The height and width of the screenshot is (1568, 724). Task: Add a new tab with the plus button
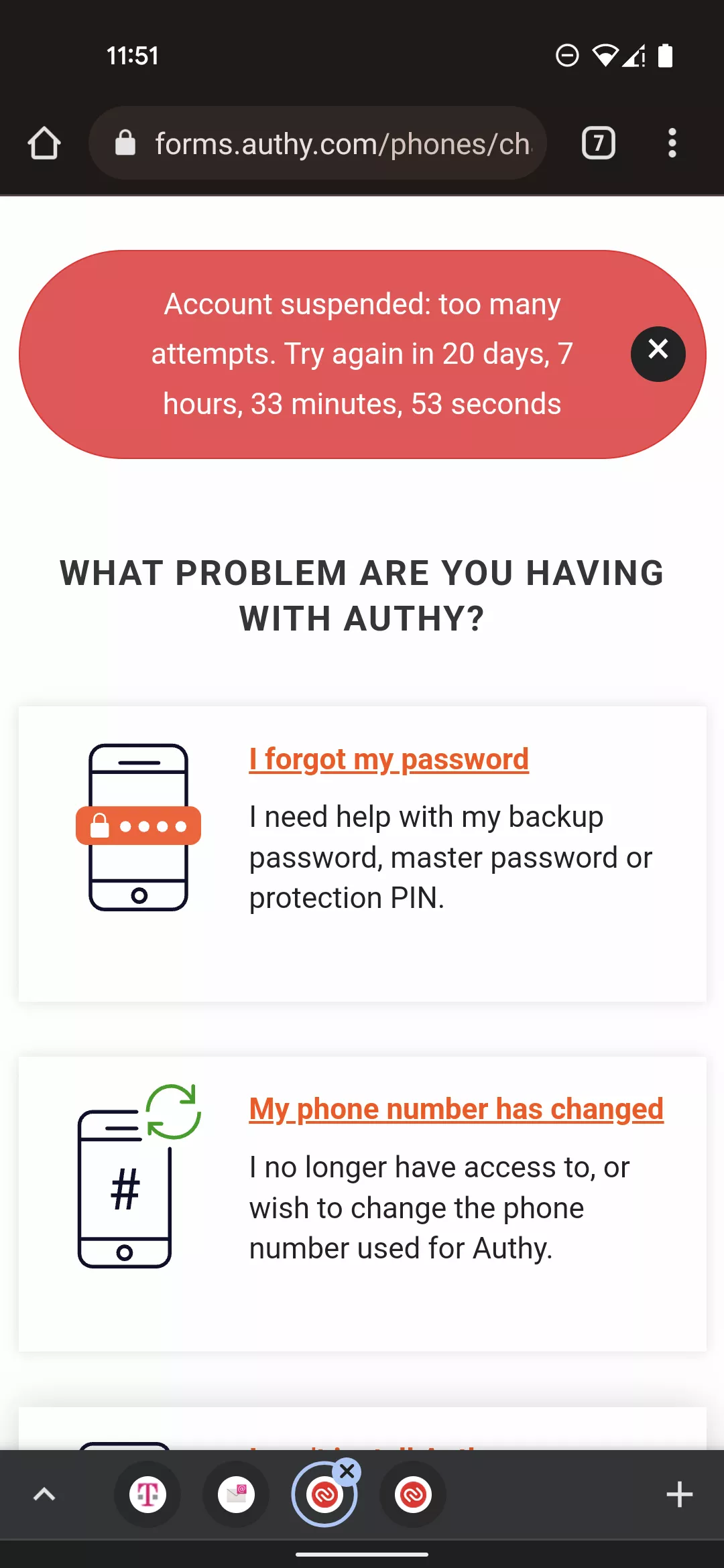point(679,1494)
